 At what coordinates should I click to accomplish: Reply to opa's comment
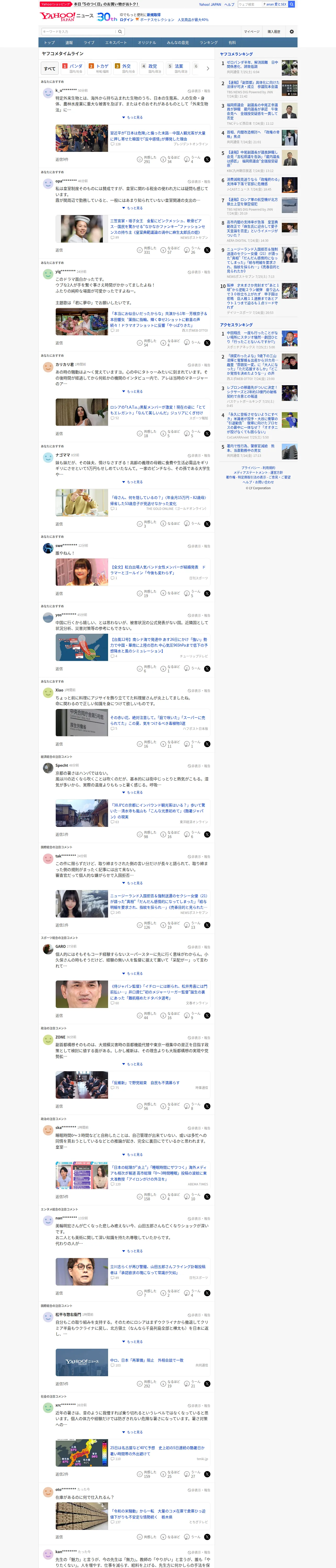(x=59, y=250)
